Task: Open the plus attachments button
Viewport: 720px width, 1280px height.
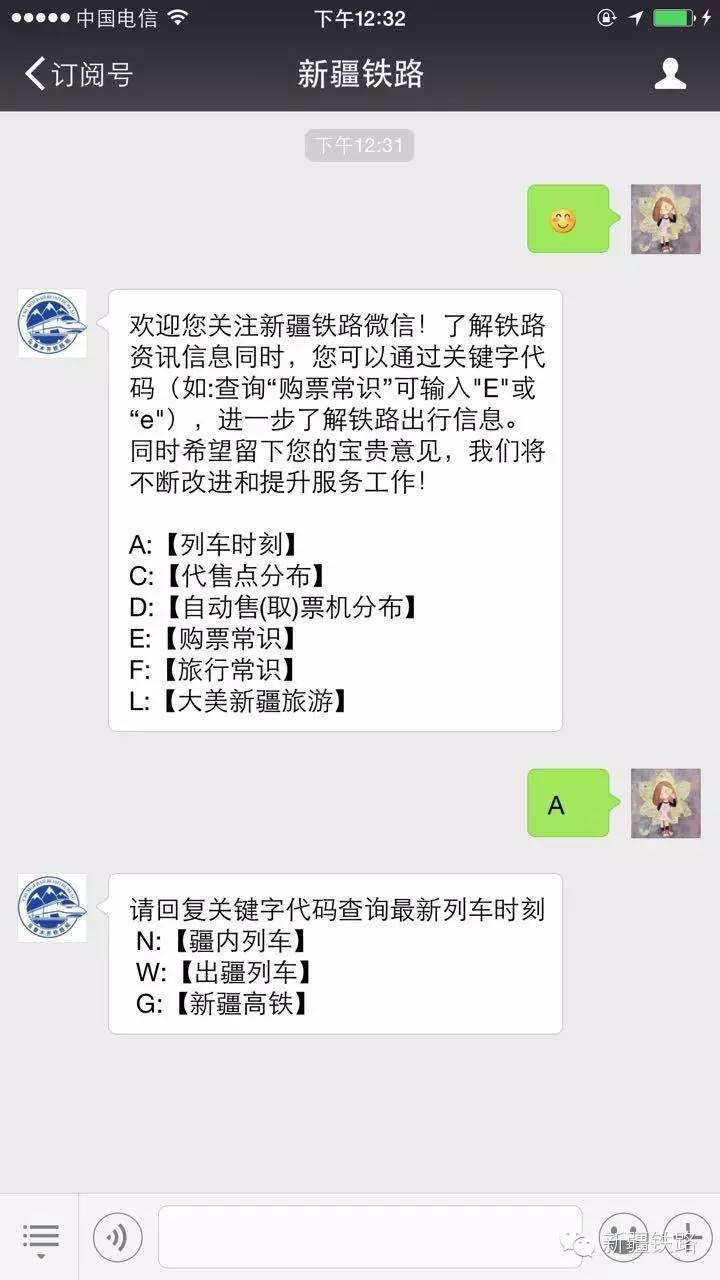Action: coord(687,1238)
